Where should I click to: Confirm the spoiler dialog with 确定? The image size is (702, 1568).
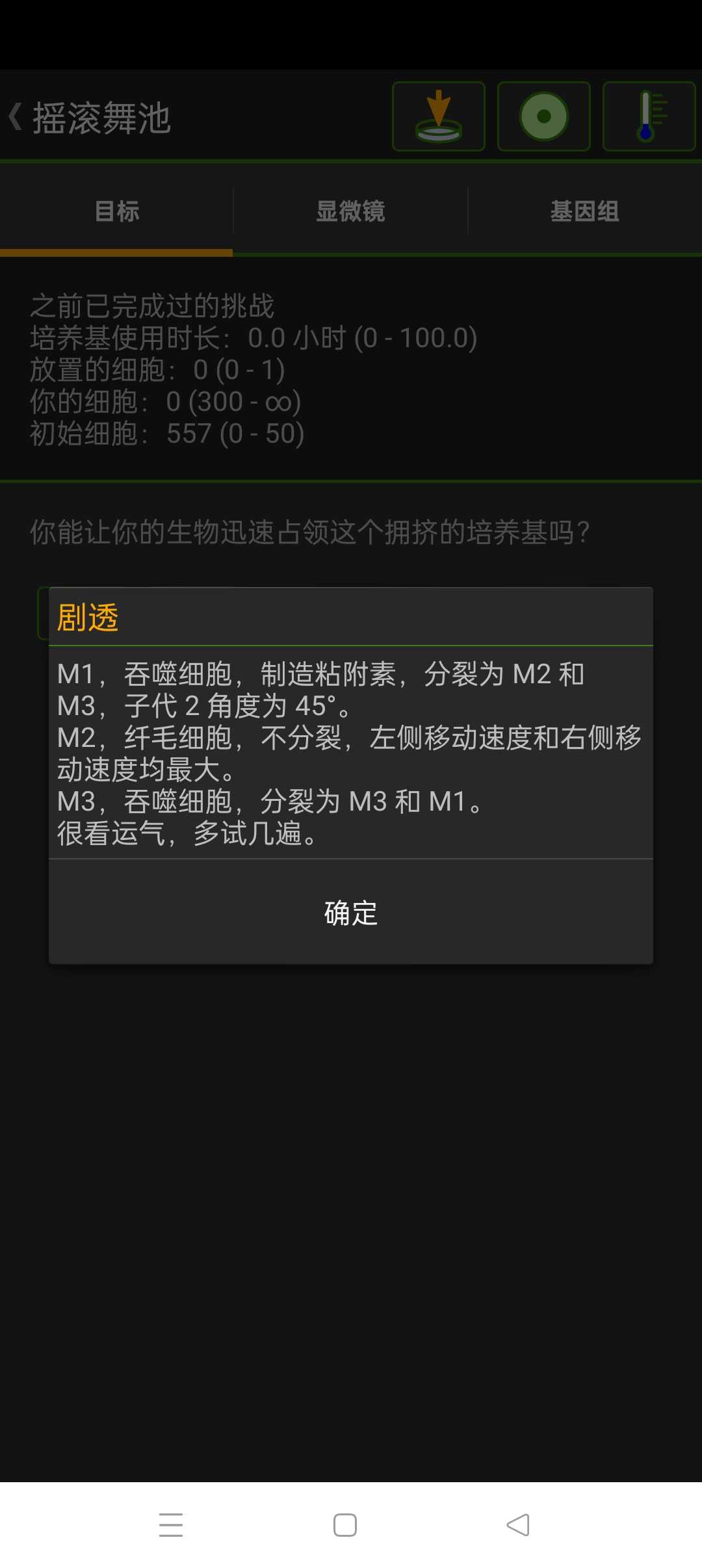351,912
